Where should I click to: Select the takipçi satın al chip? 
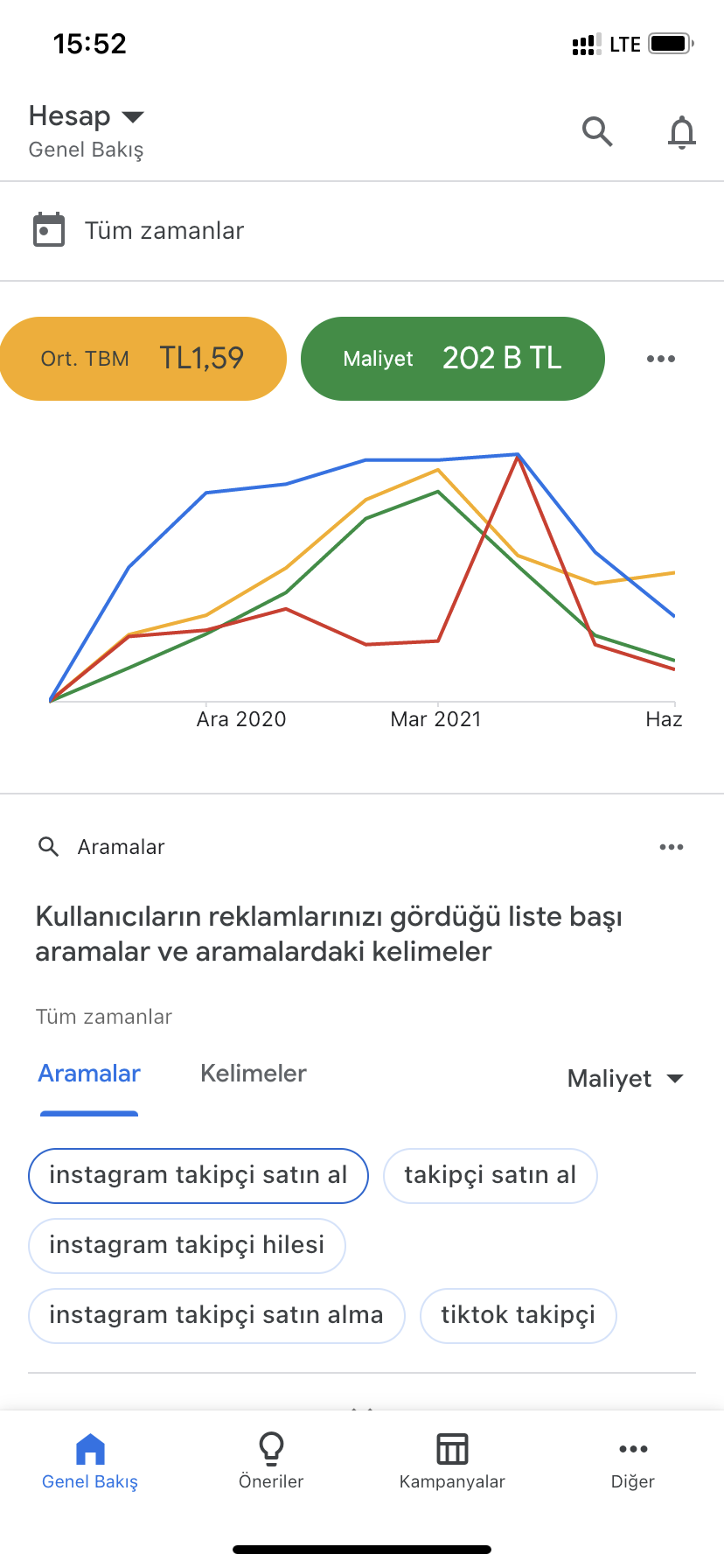pyautogui.click(x=491, y=1175)
